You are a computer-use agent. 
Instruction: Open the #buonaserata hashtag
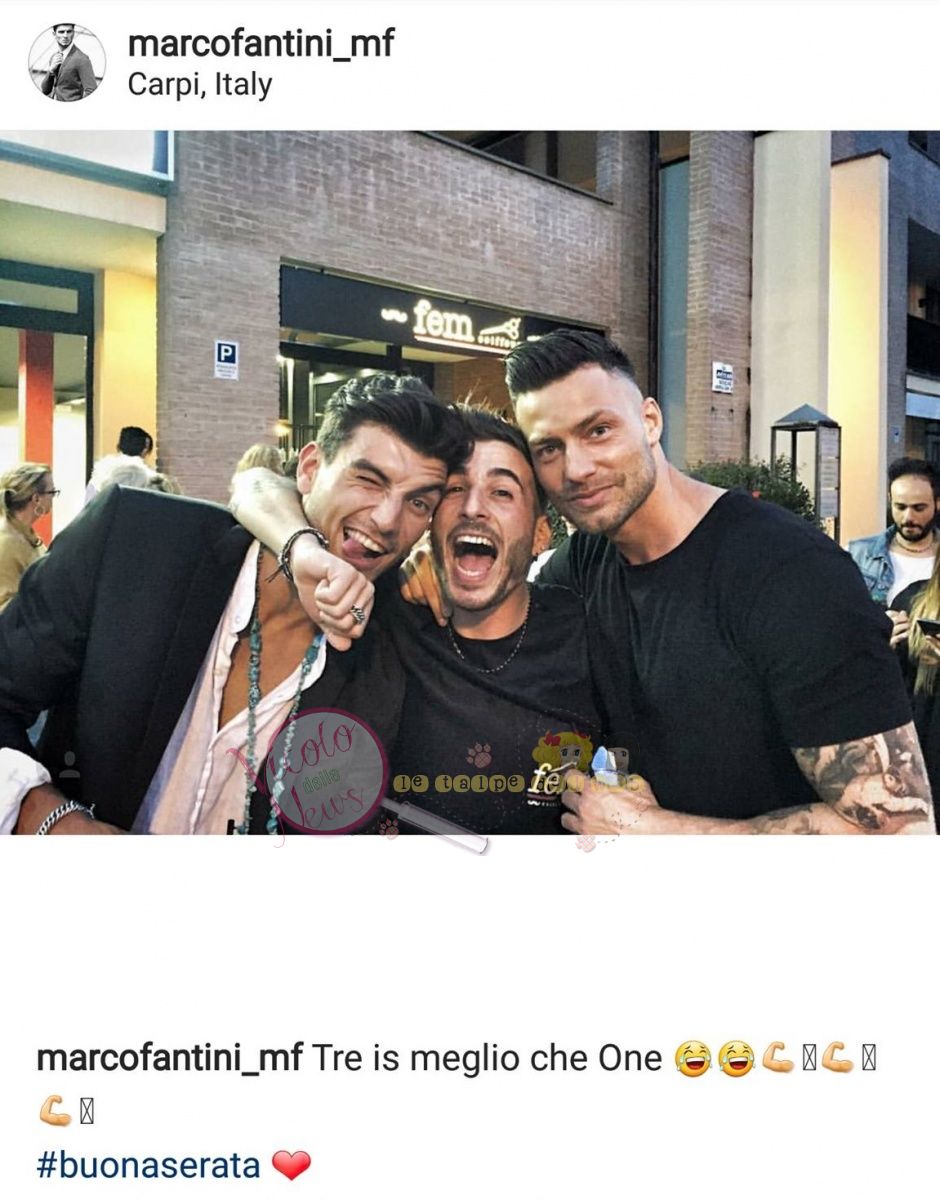point(148,1165)
